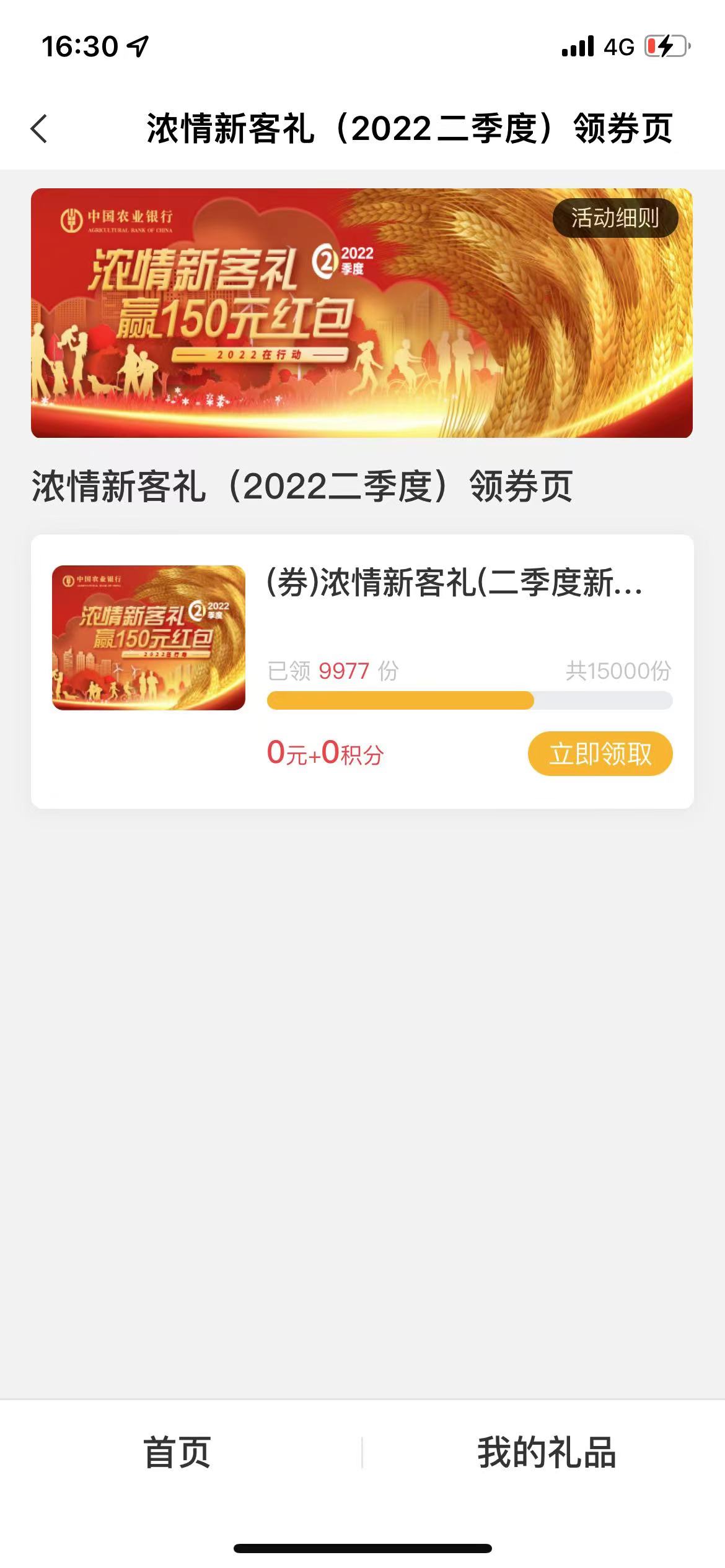The image size is (725, 1568).
Task: Open the 我的礼品 tab
Action: click(x=546, y=1452)
